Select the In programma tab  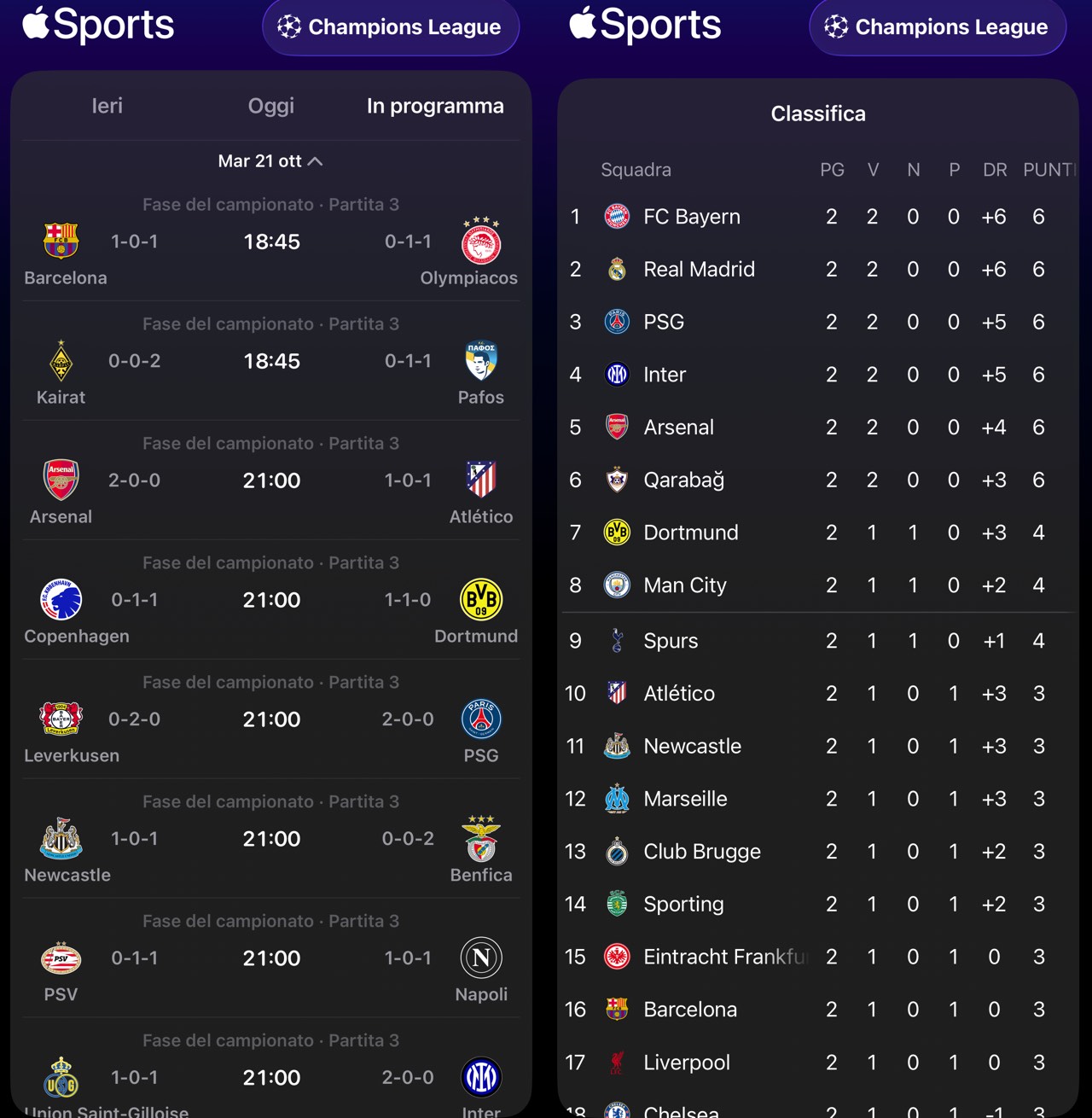tap(434, 106)
